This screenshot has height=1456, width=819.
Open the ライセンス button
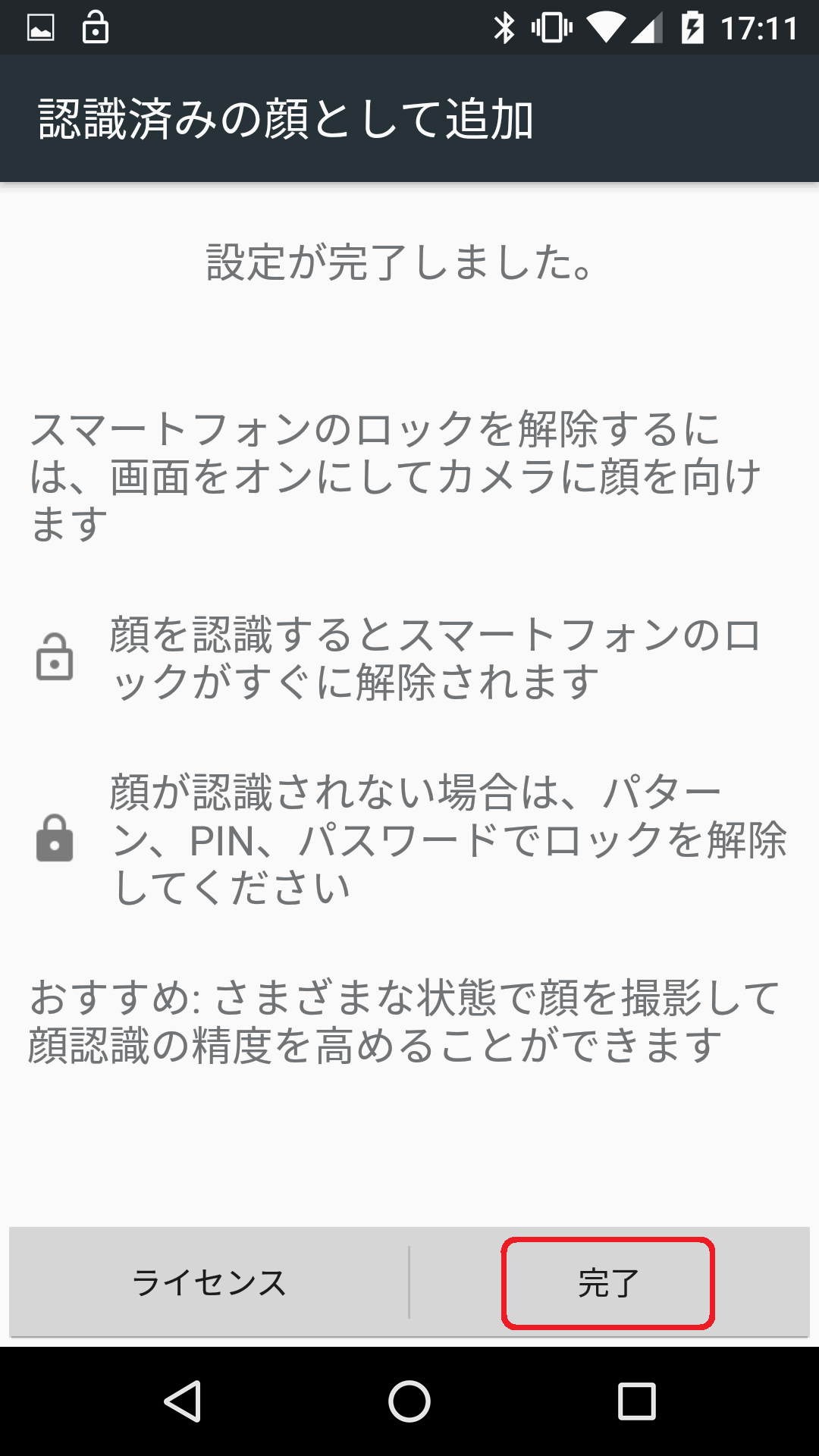[209, 1282]
